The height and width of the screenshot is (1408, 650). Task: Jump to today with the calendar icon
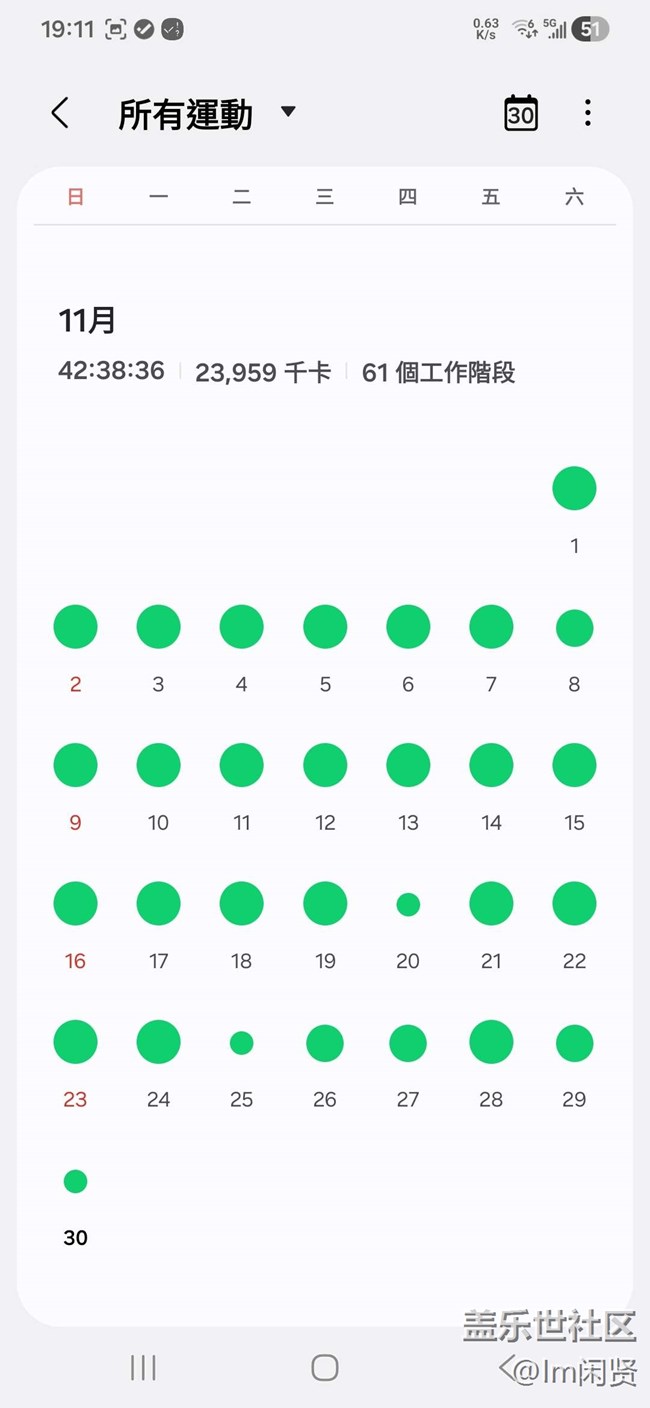pyautogui.click(x=520, y=113)
